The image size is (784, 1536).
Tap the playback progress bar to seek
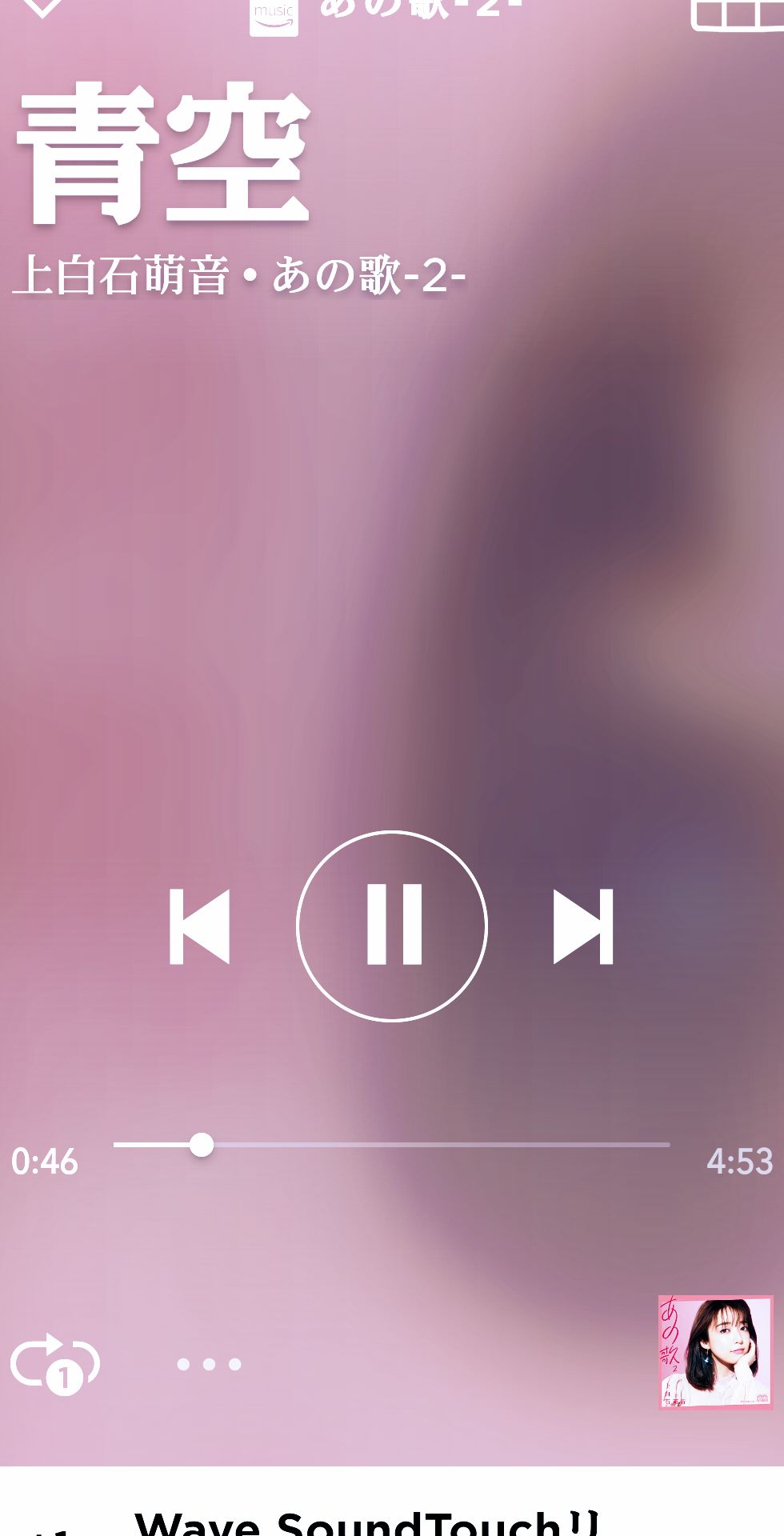391,1145
